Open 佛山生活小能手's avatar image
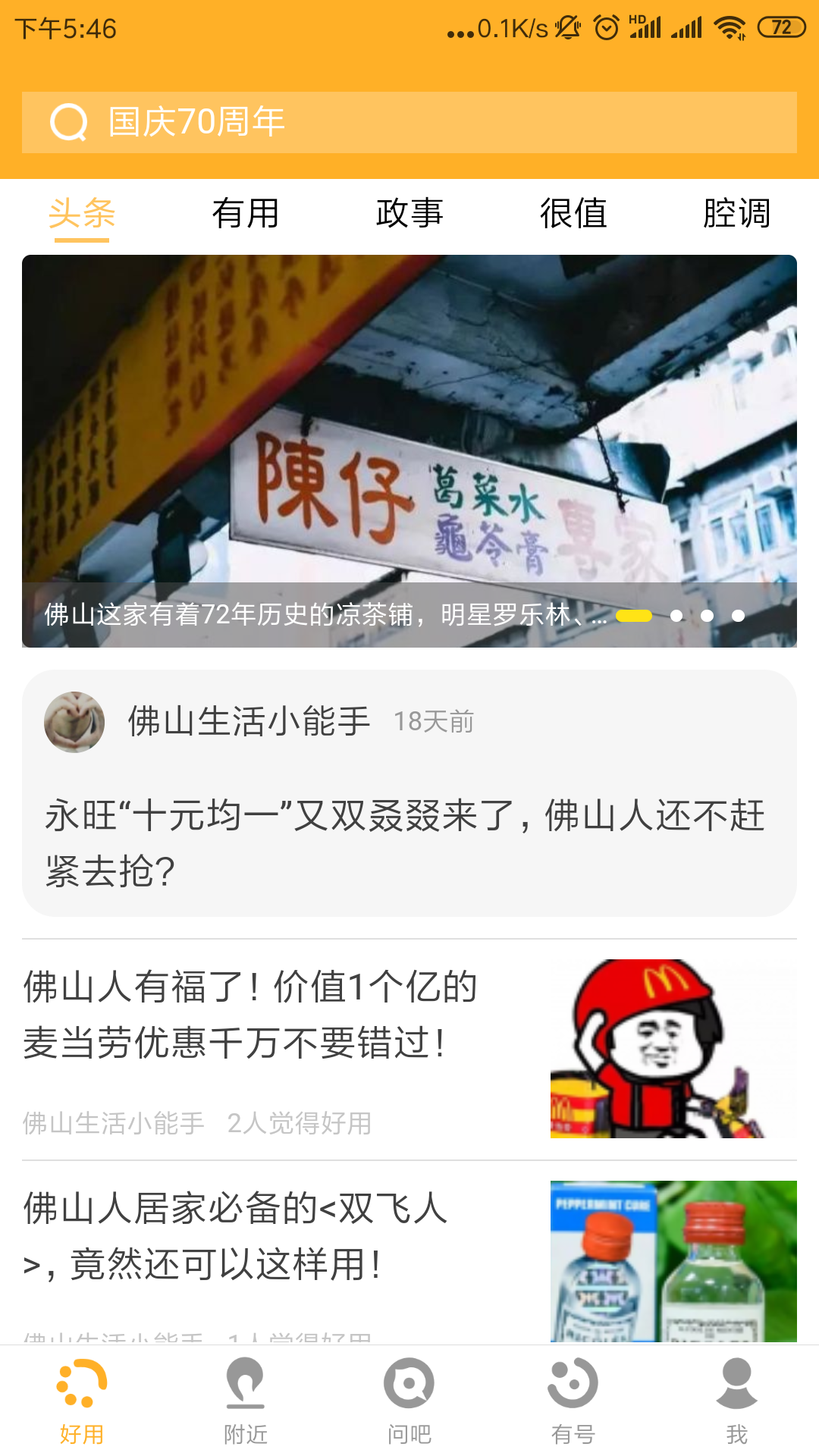819x1456 pixels. [x=74, y=722]
